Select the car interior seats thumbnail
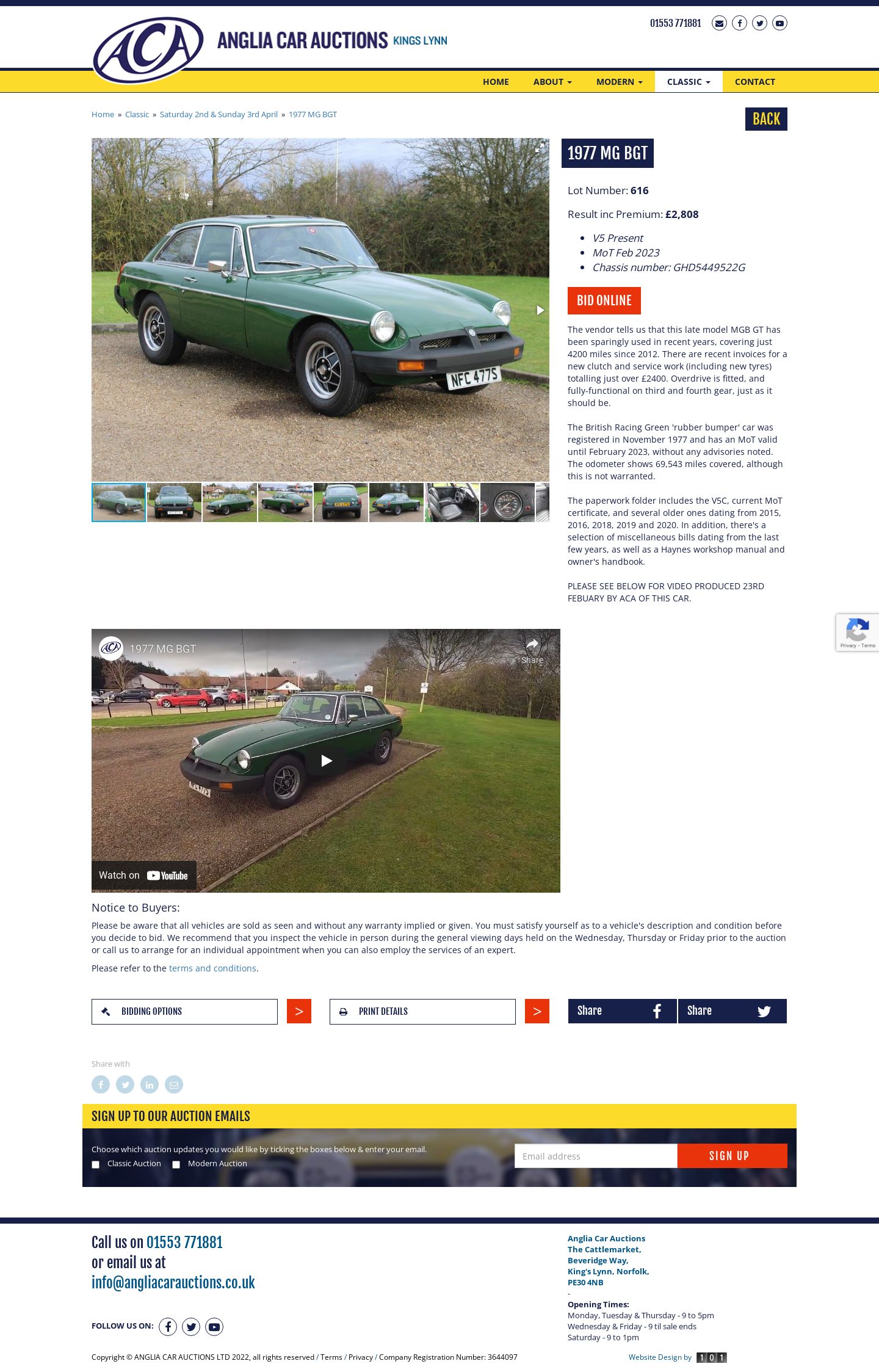 [x=452, y=503]
